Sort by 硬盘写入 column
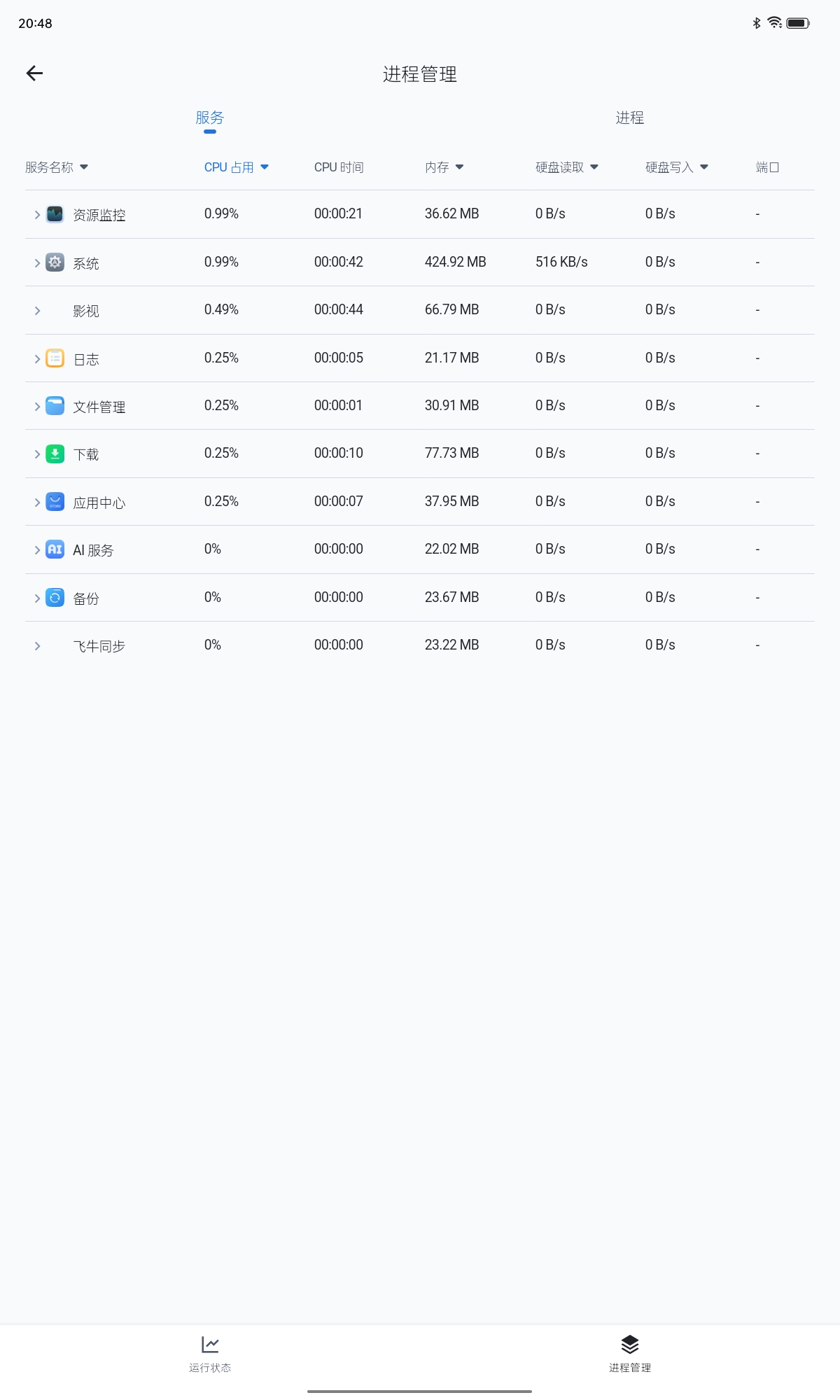 [676, 167]
